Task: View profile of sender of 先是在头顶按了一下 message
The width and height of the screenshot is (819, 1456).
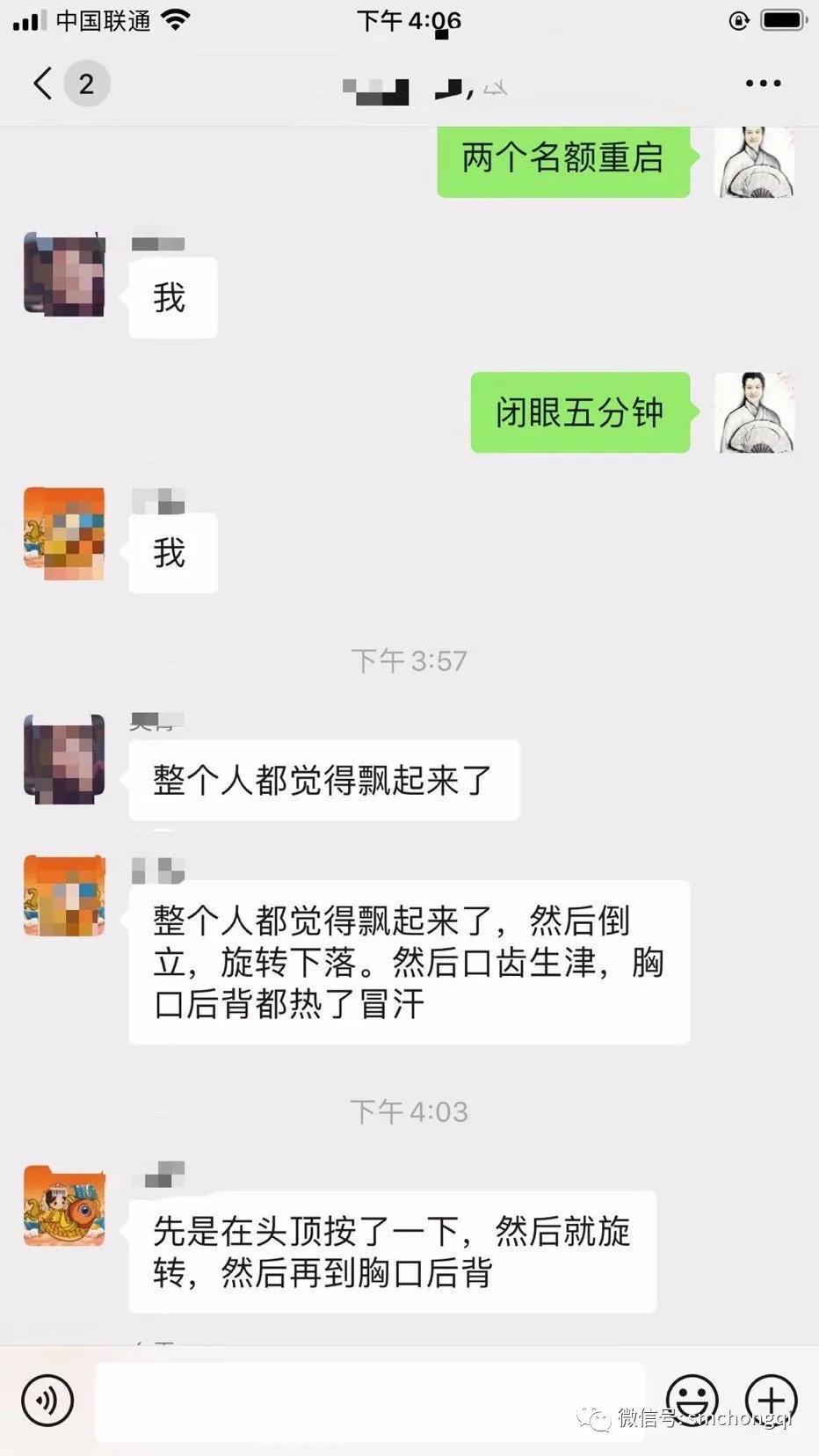Action: [64, 1205]
